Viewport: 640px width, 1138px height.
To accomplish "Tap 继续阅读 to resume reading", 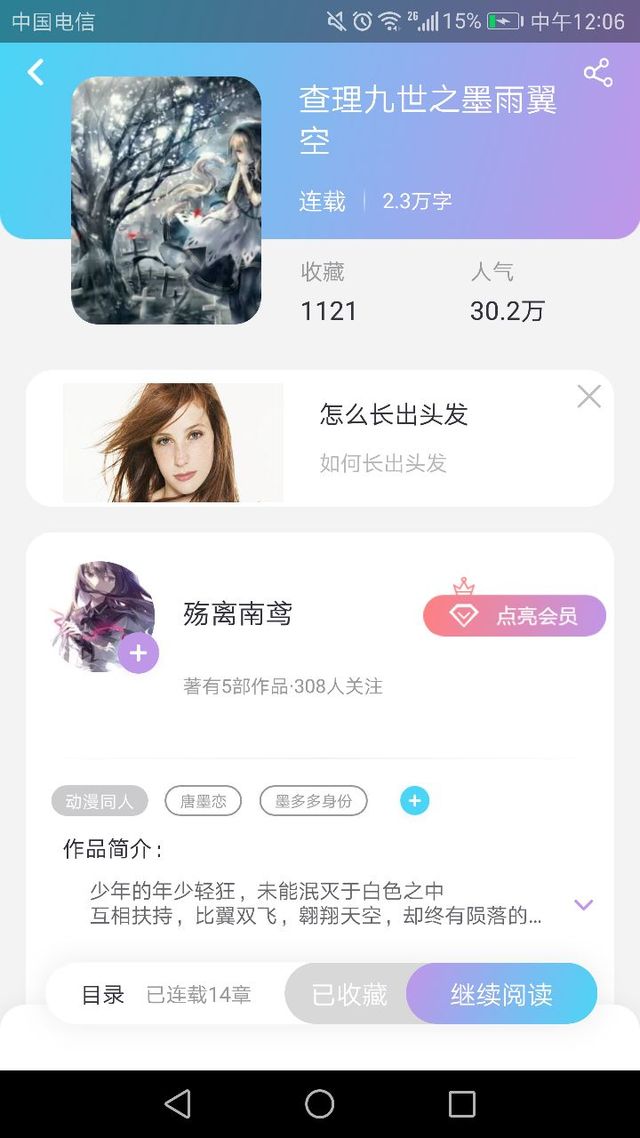I will click(501, 994).
